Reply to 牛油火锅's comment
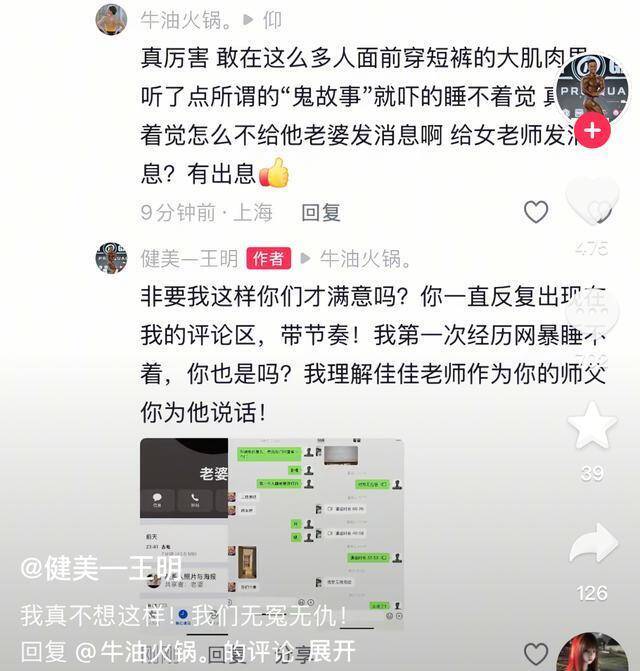 click(321, 212)
